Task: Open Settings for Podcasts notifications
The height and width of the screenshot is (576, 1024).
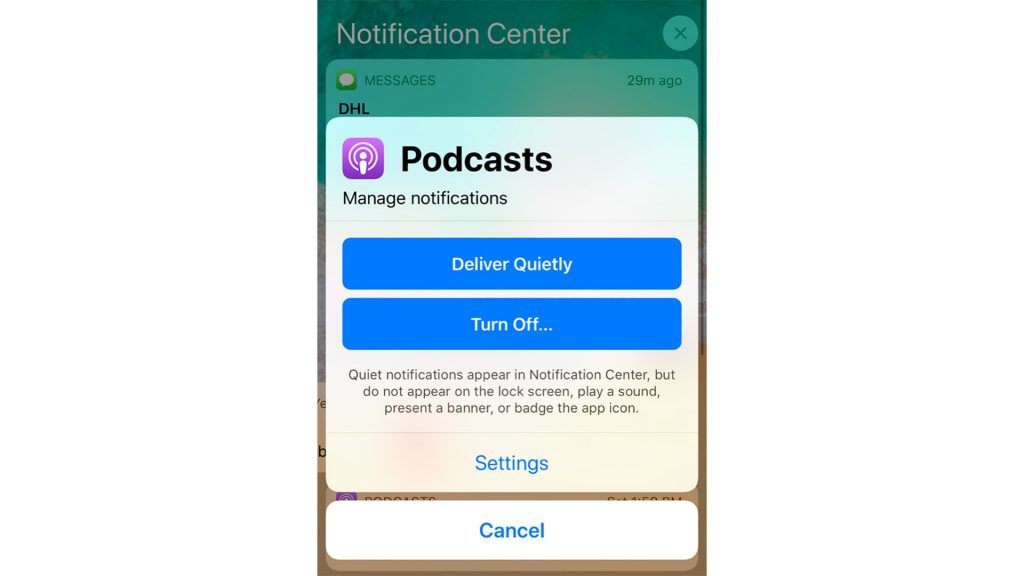Action: pos(511,463)
